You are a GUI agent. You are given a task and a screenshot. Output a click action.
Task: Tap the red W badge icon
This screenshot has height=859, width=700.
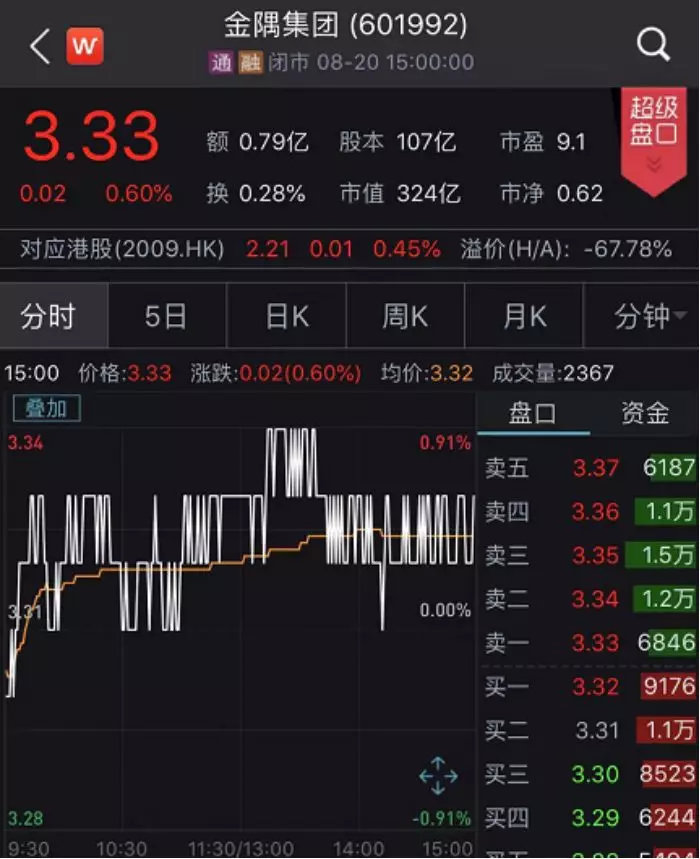click(85, 46)
